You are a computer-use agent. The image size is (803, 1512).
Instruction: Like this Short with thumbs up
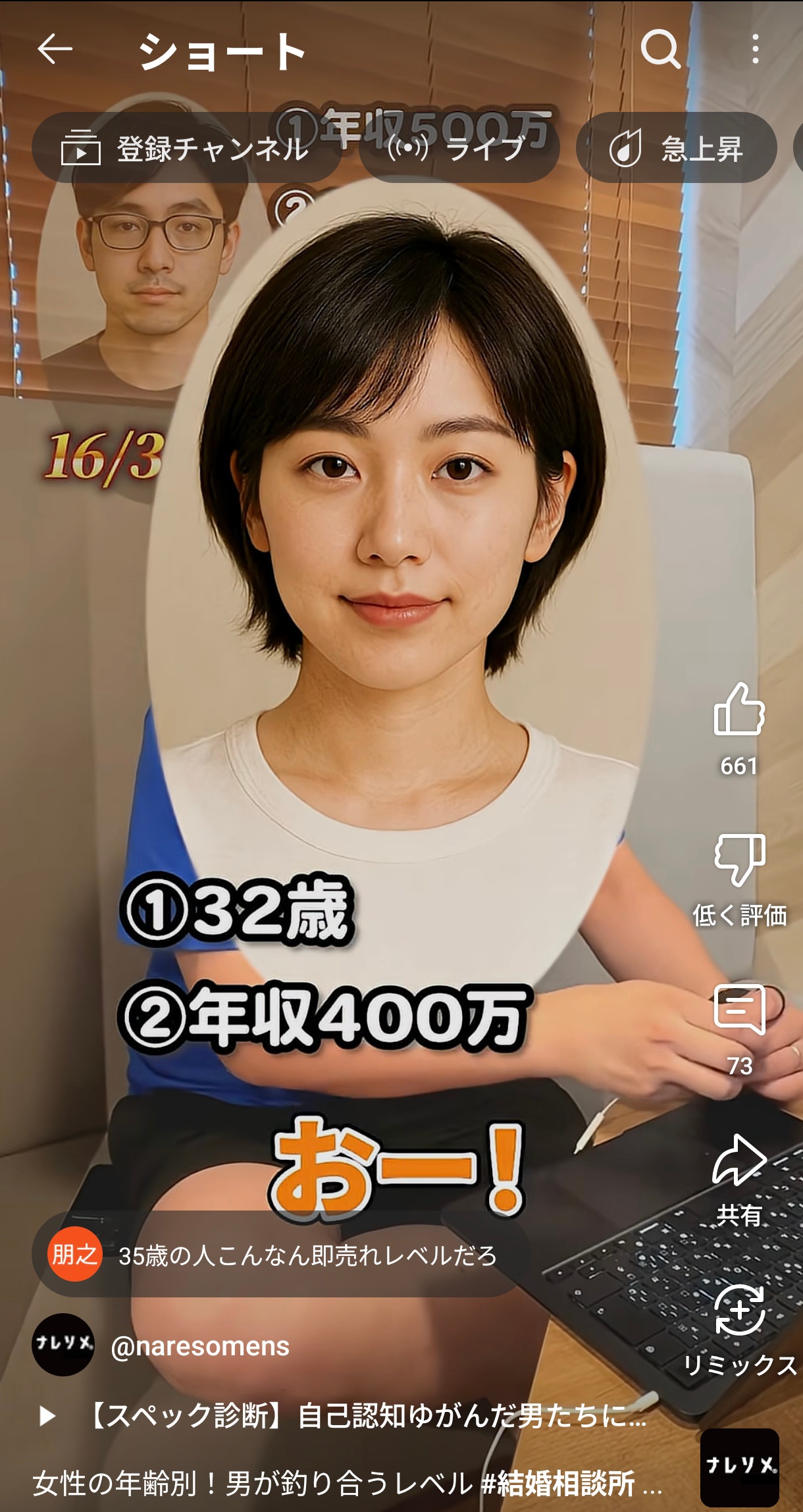coord(739,710)
